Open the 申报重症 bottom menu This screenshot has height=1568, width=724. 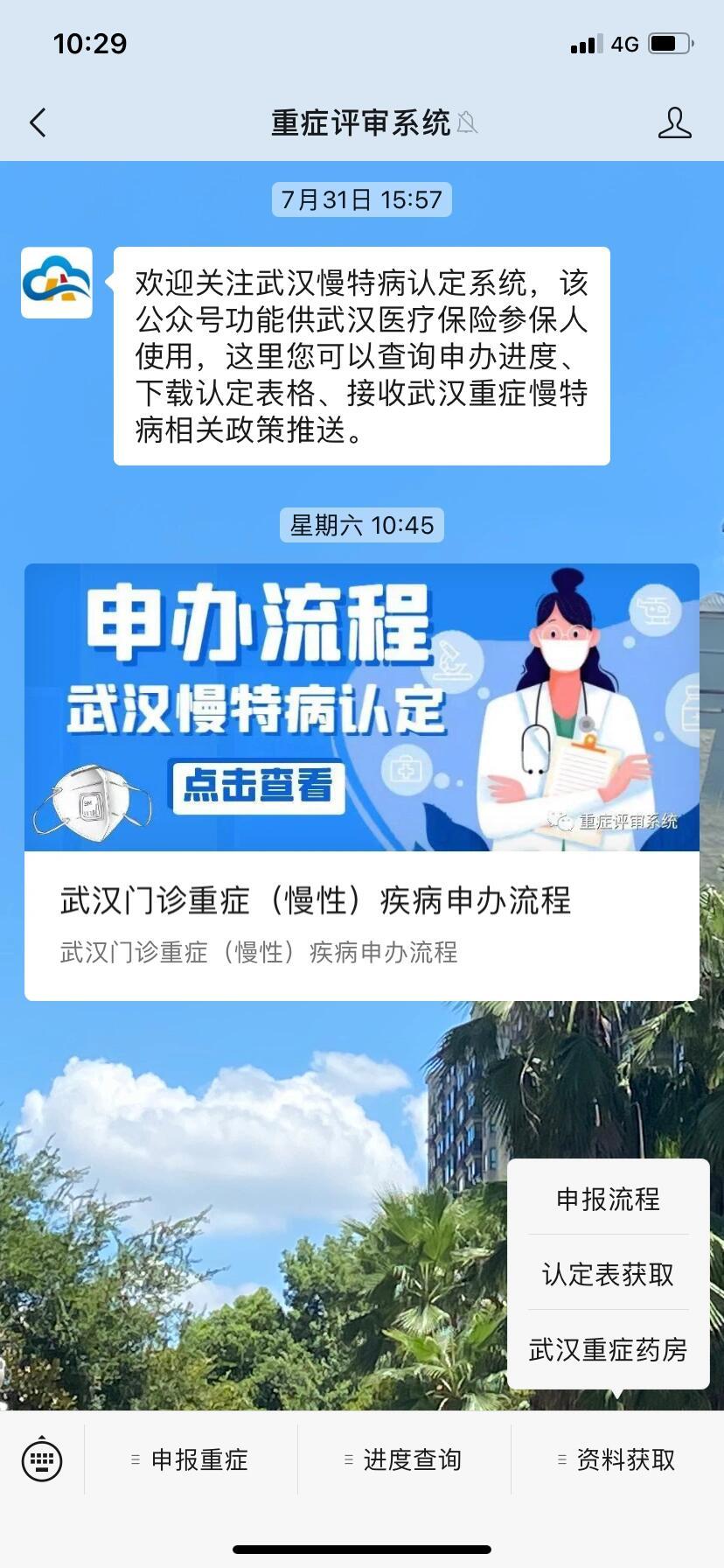191,1459
